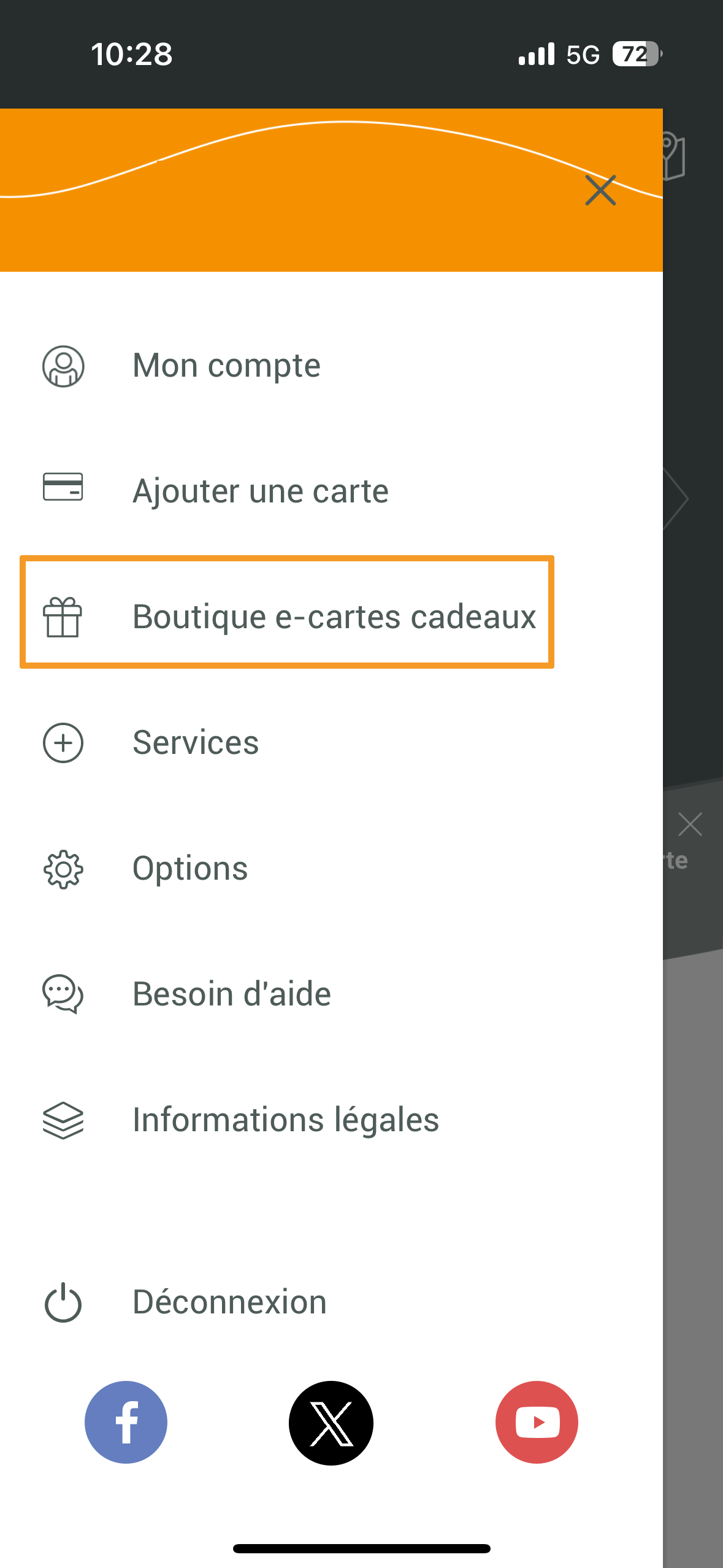This screenshot has height=1568, width=723.
Task: Tap the power icon next to Déconnexion
Action: [63, 1302]
